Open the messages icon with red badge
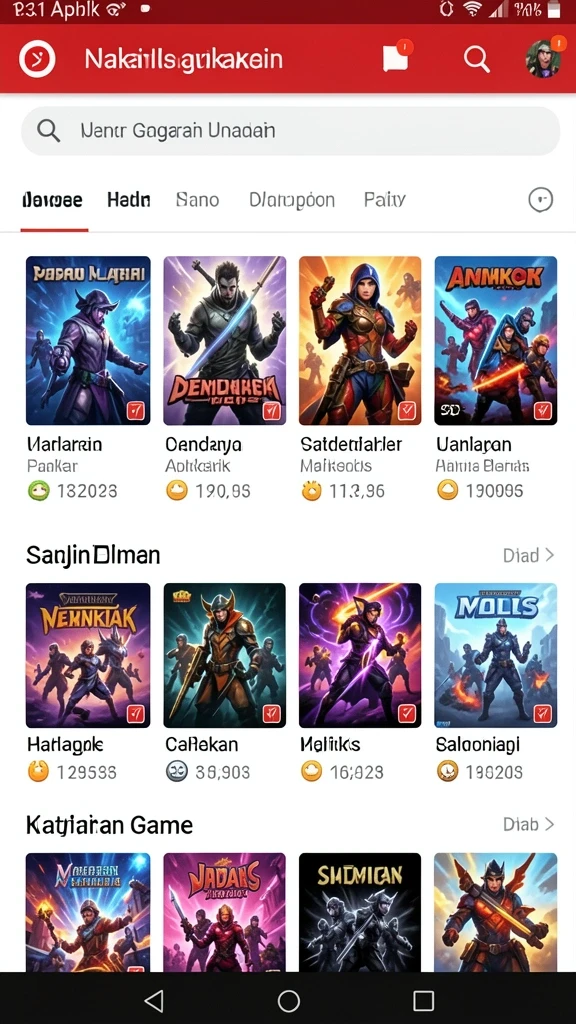 click(x=397, y=57)
